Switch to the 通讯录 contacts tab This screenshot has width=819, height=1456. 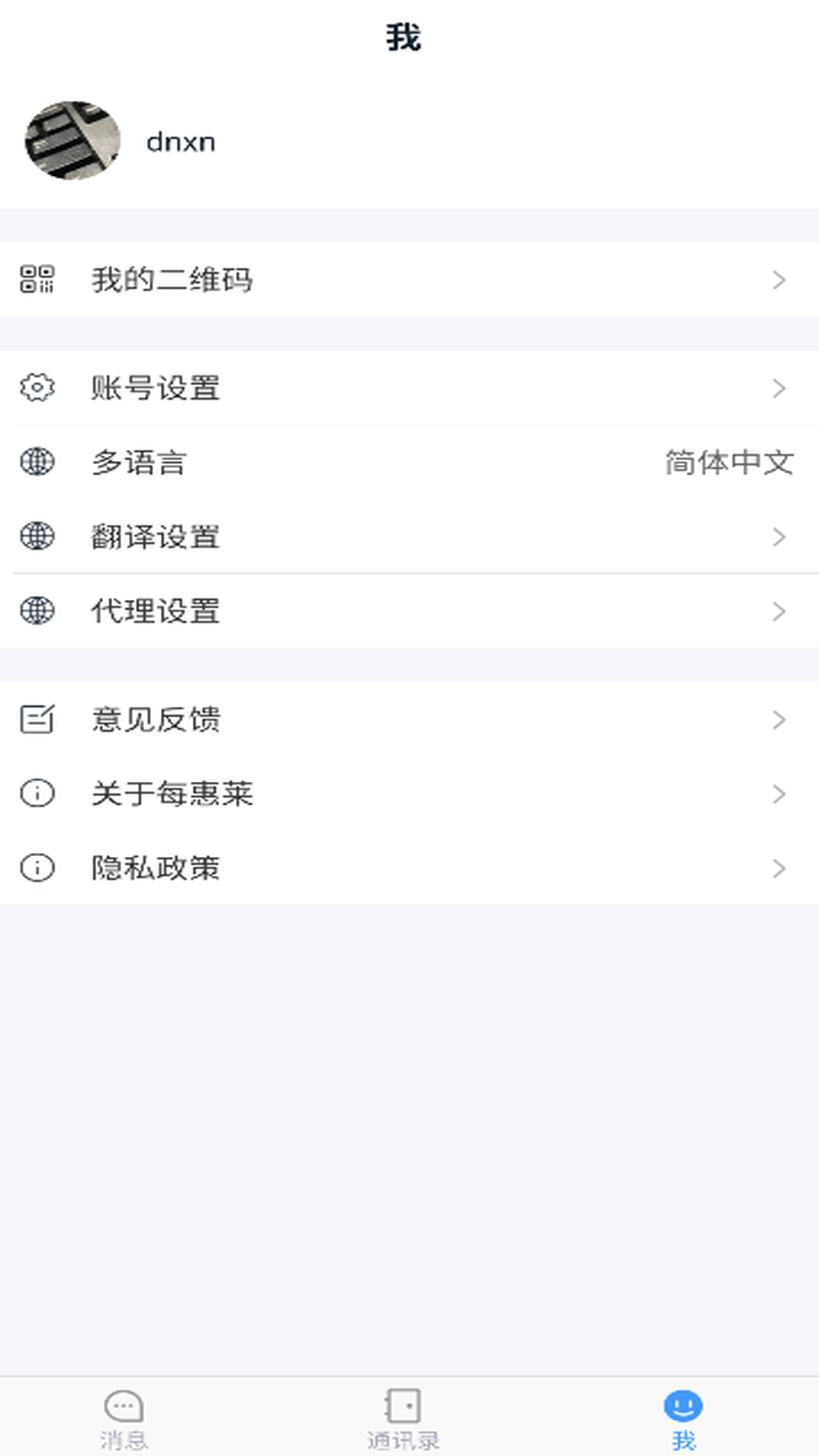pos(403,1418)
